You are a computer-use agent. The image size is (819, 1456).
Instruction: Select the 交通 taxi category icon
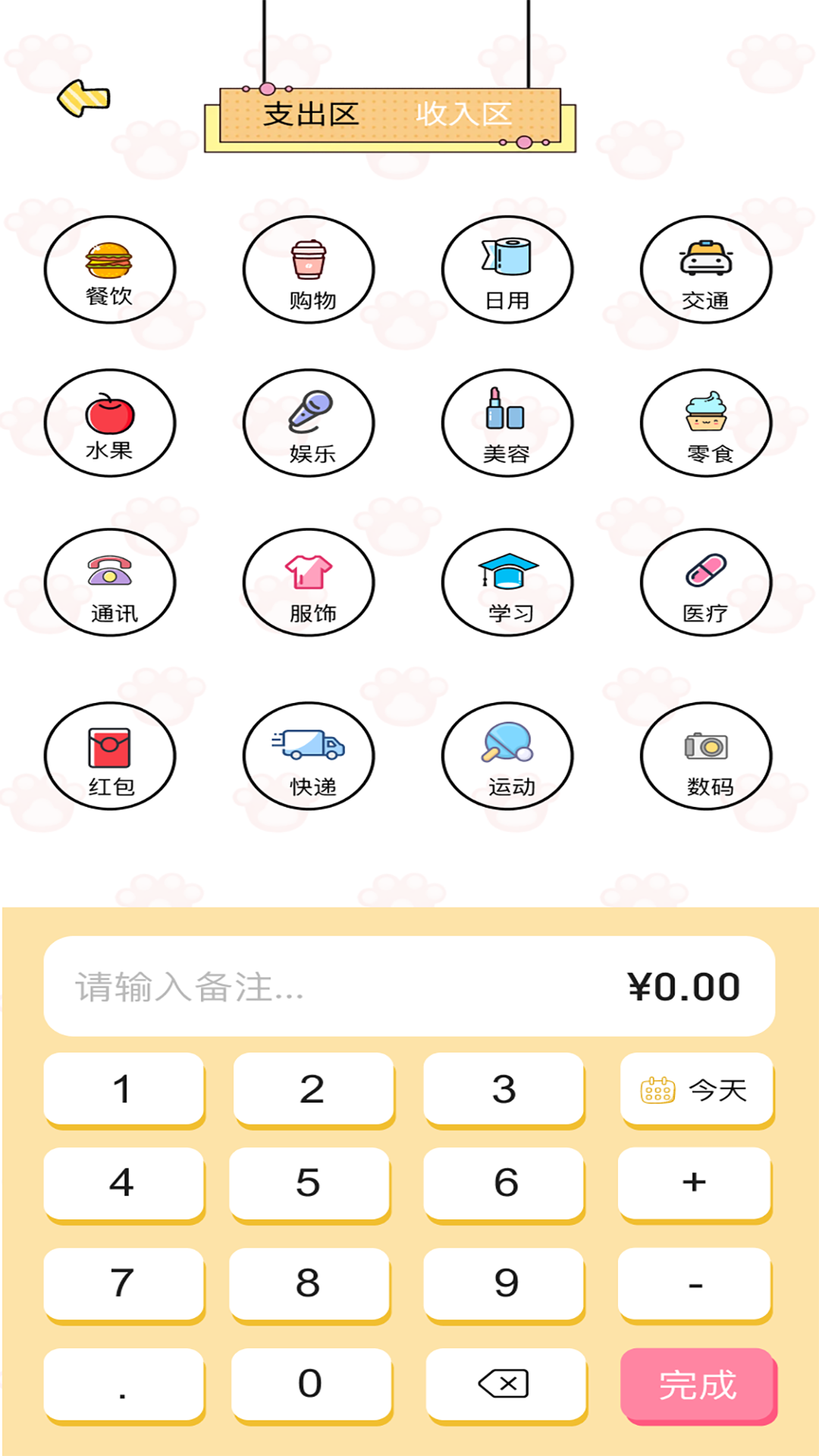pyautogui.click(x=705, y=271)
